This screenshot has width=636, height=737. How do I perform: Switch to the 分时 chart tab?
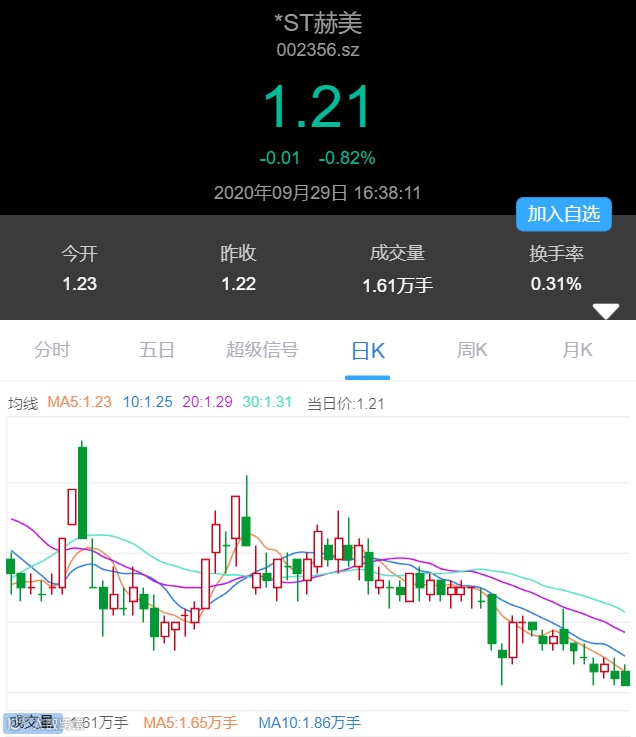(53, 350)
